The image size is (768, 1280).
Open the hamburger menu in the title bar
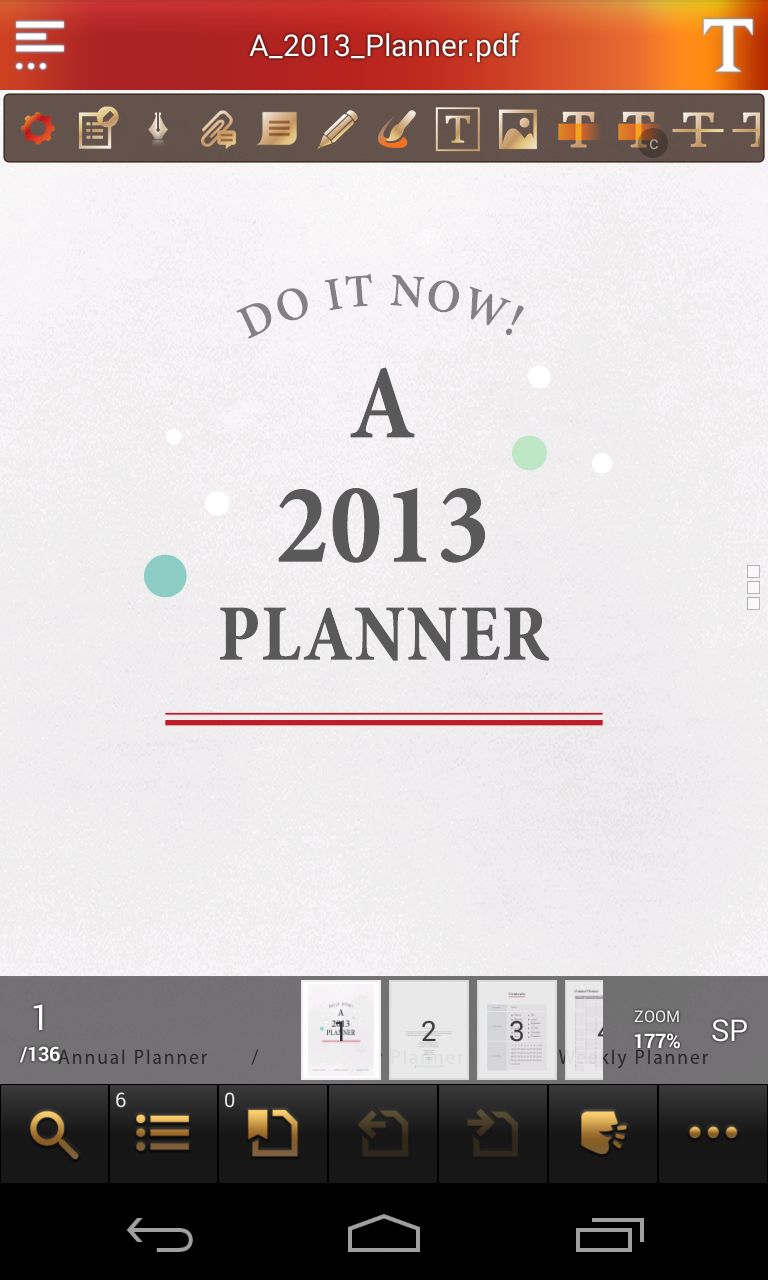coord(40,44)
